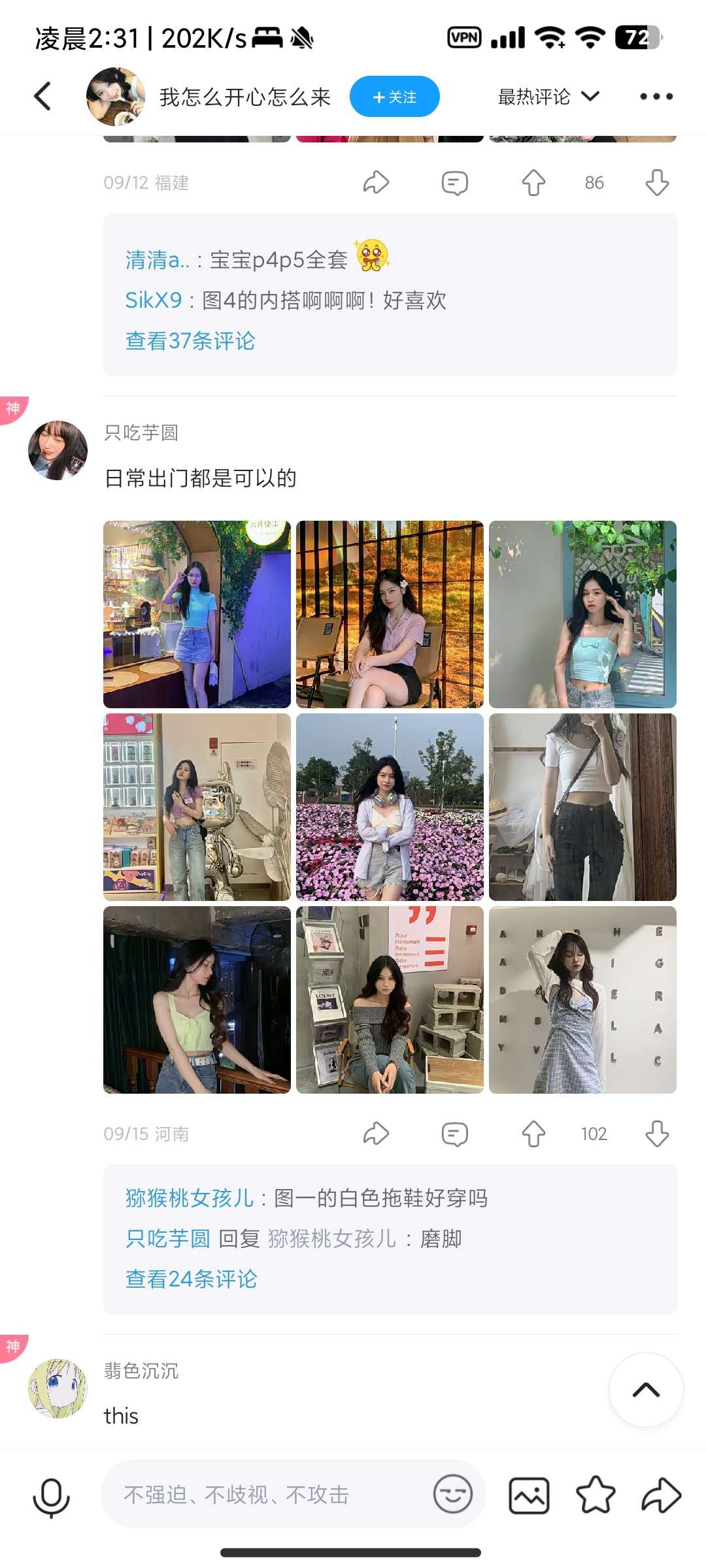Open the flower field photo in 只吃芋圆's comment
This screenshot has width=706, height=1568.
[390, 807]
